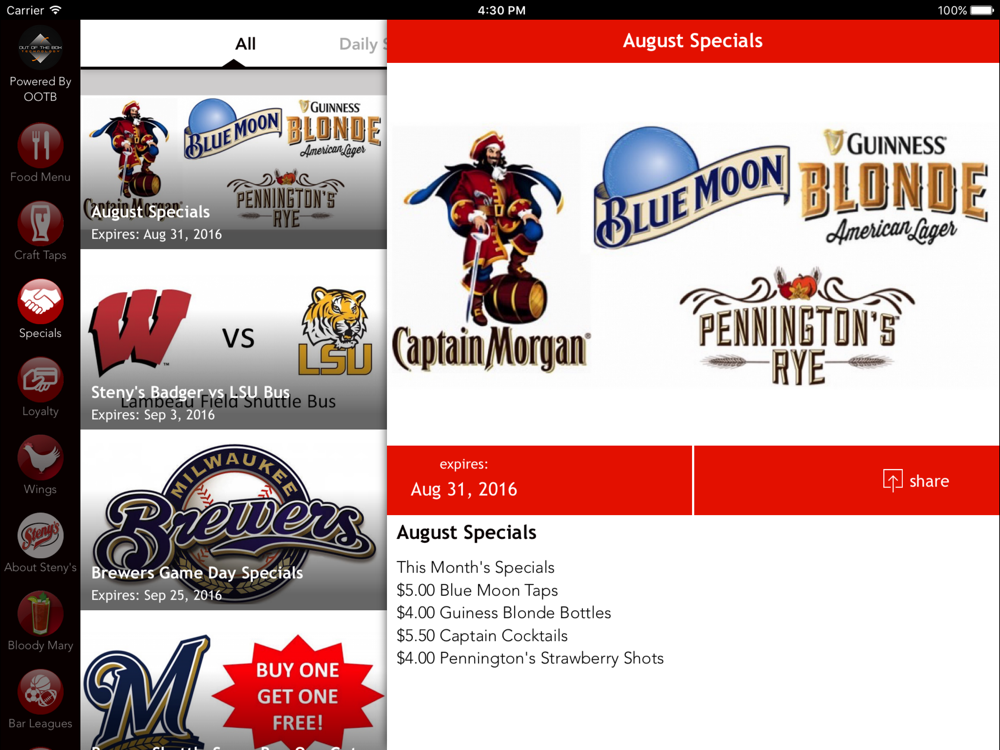Screen dimensions: 1000x750
Task: Select the Specials sidebar item
Action: [40, 309]
